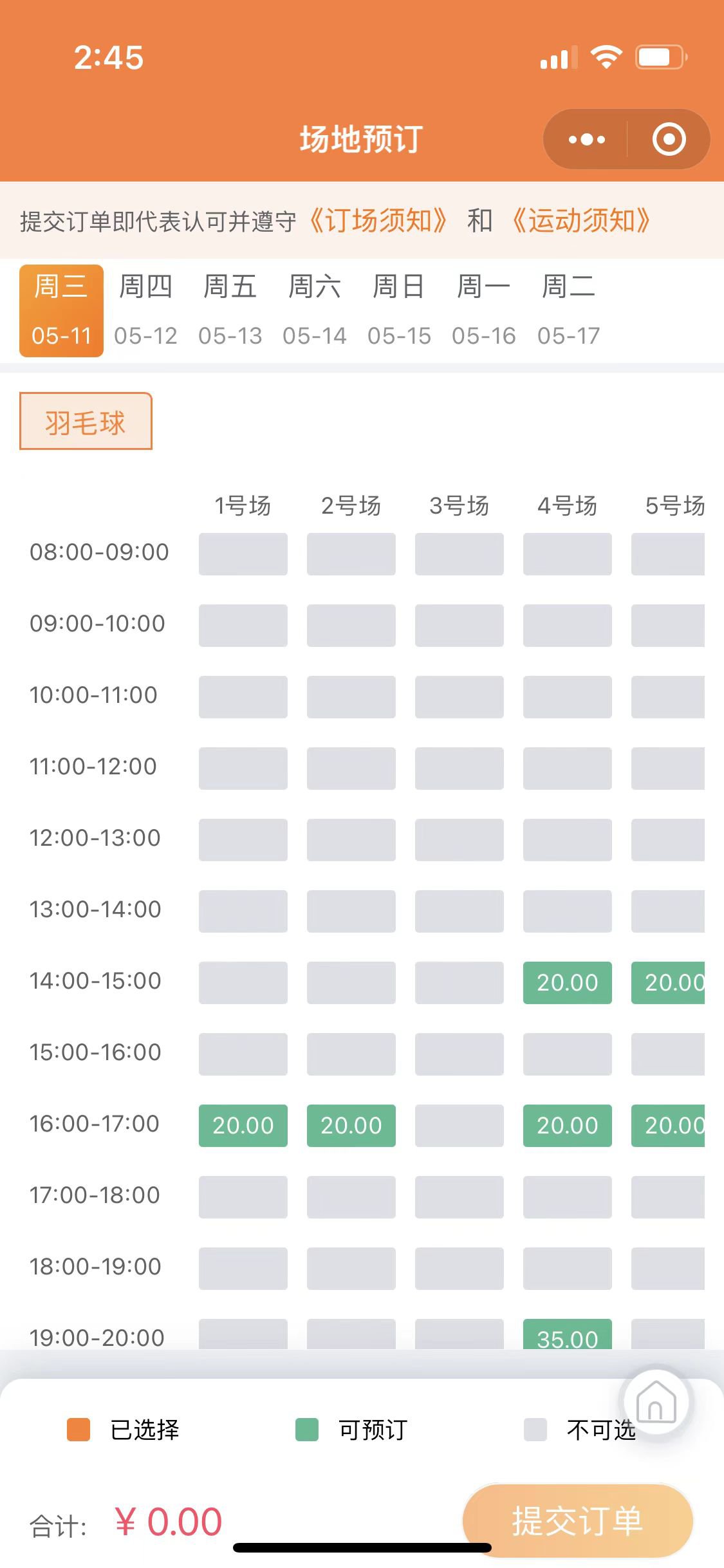Viewport: 724px width, 1568px height.
Task: Book 1号场 for 16:00-17:00
Action: (243, 1125)
